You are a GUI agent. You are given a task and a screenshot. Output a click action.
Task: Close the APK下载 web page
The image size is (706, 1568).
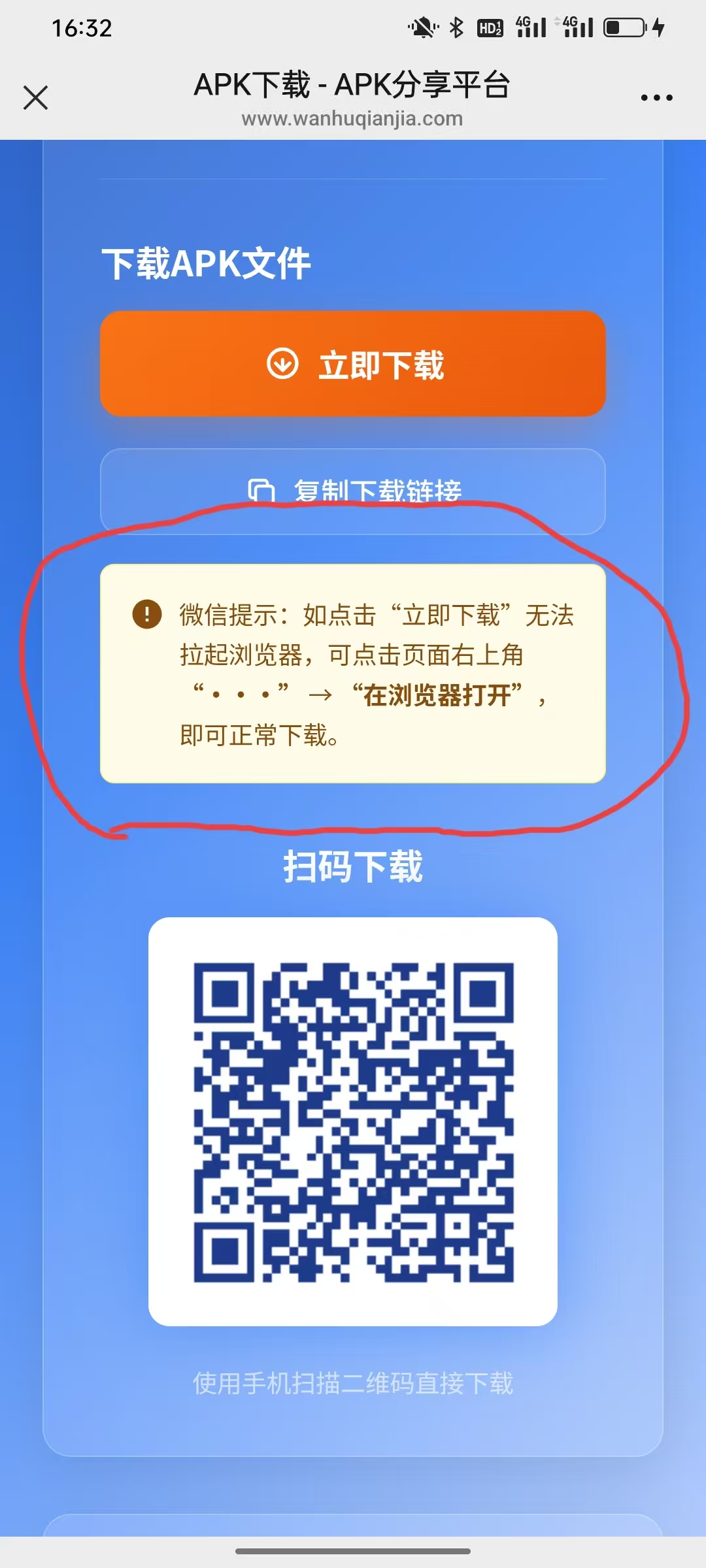coord(35,98)
